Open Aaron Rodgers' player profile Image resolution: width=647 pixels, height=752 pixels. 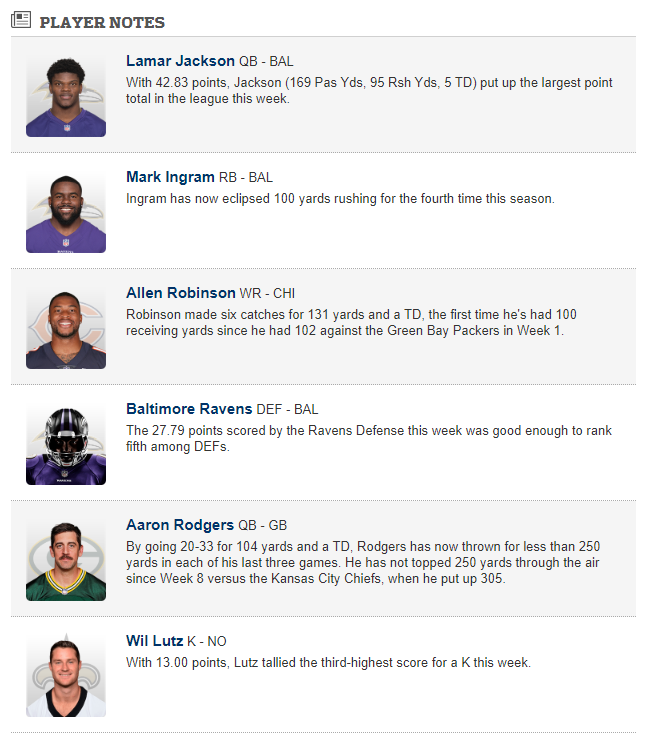[x=179, y=525]
